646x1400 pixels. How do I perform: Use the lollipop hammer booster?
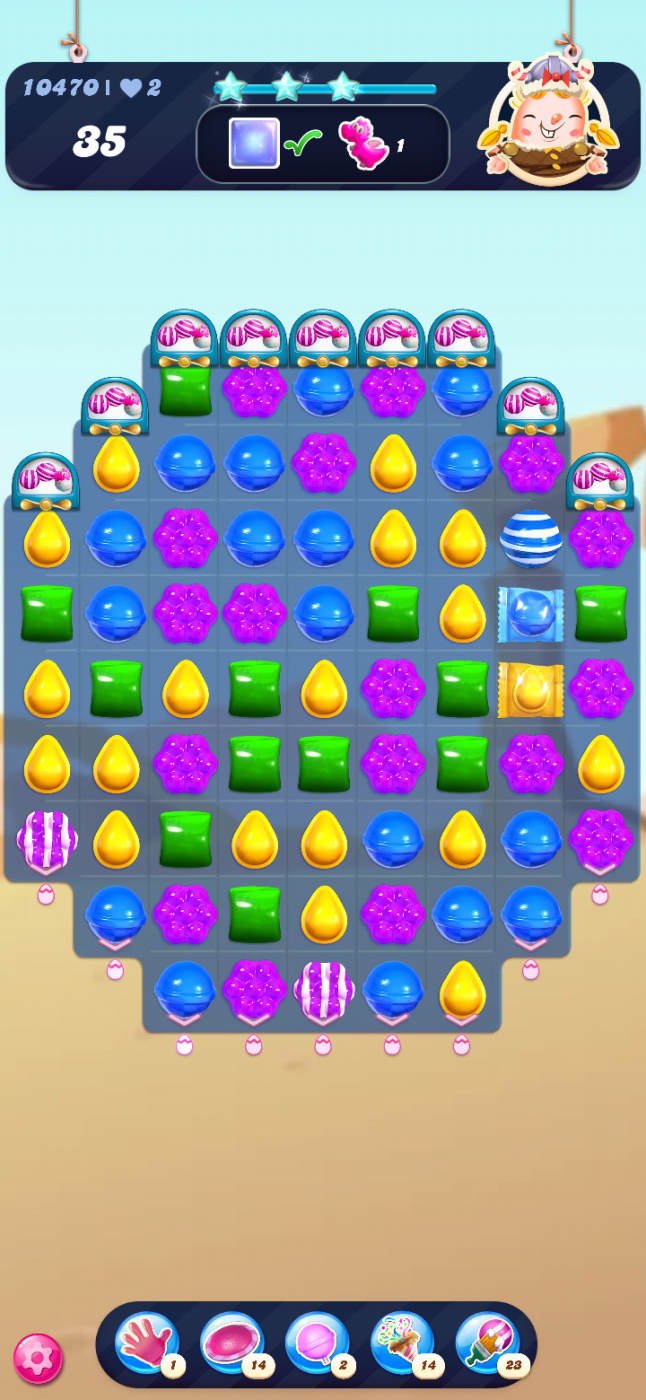coord(317,1343)
